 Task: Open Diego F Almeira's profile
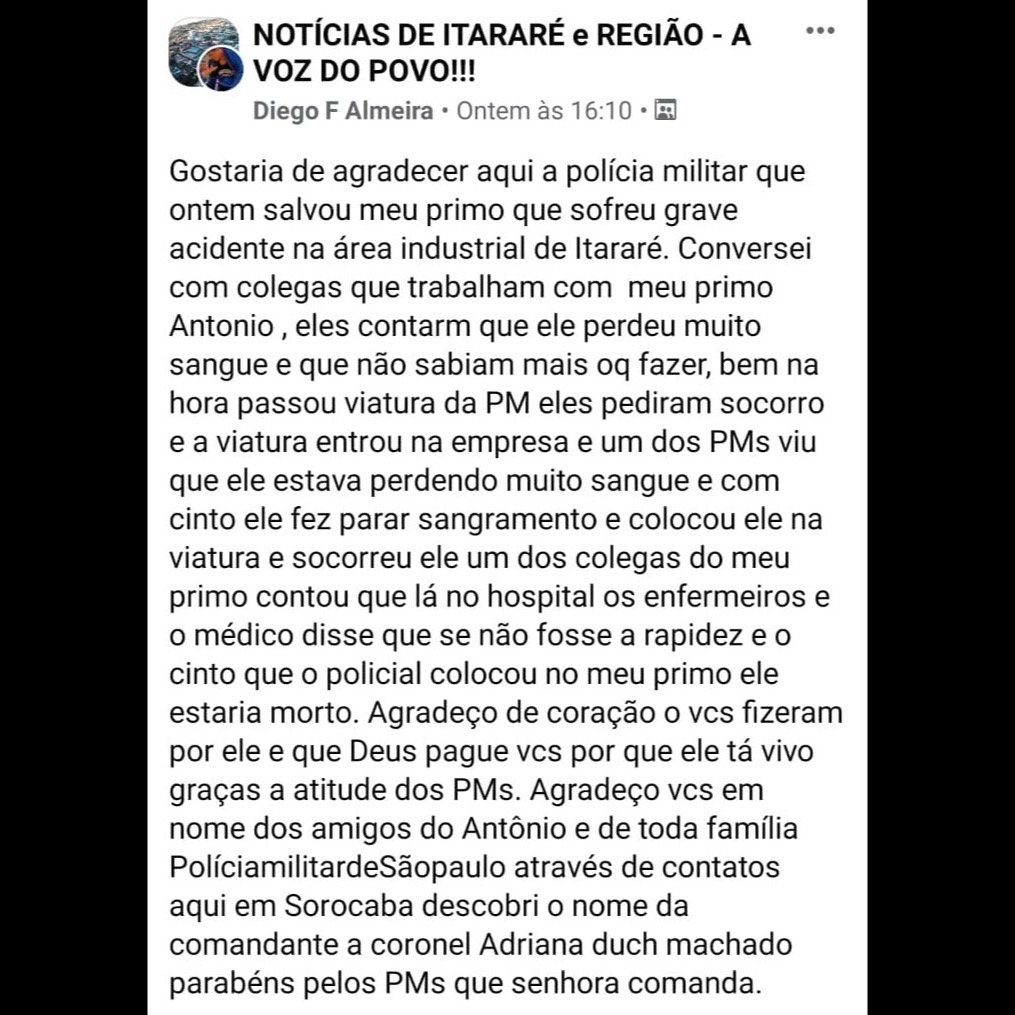tap(343, 110)
